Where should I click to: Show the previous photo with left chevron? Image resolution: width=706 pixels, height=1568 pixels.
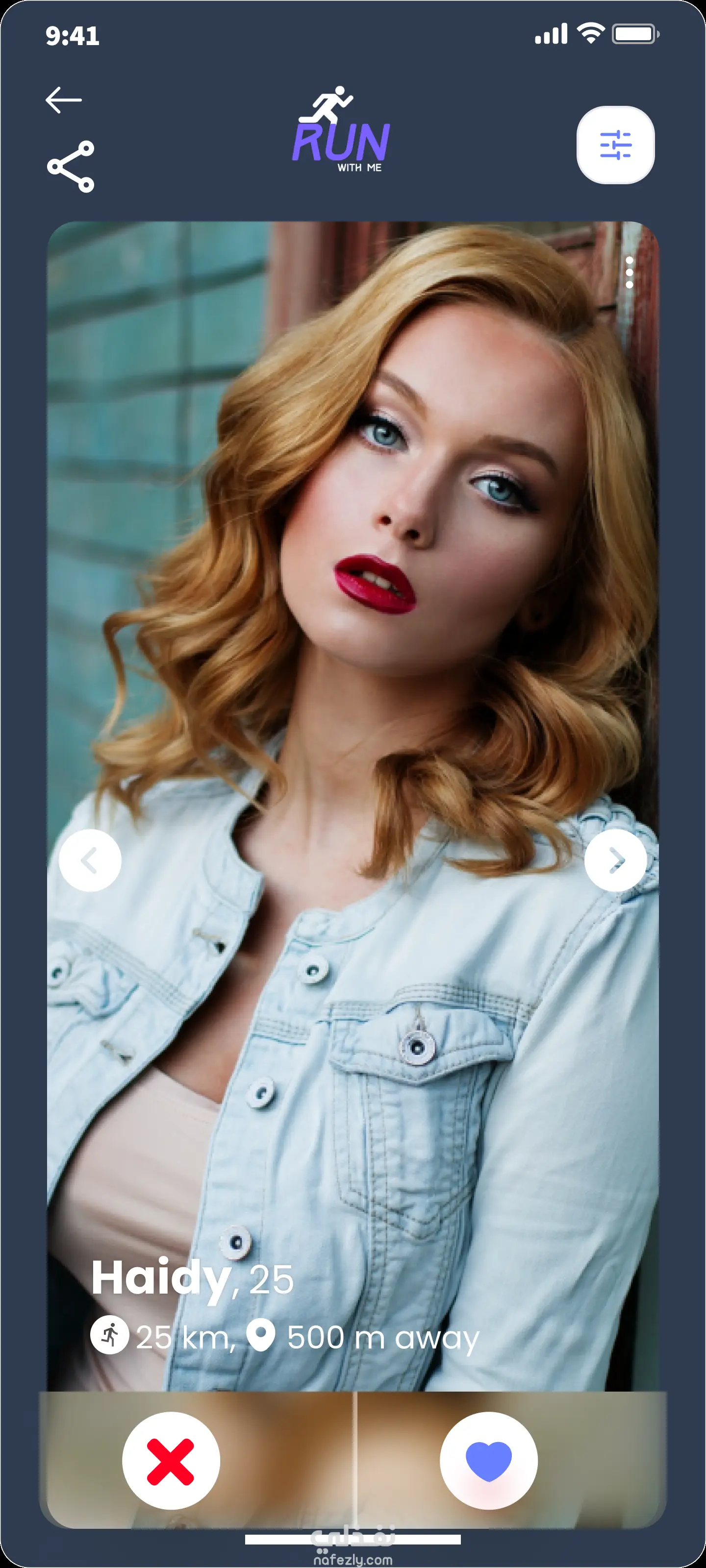90,860
